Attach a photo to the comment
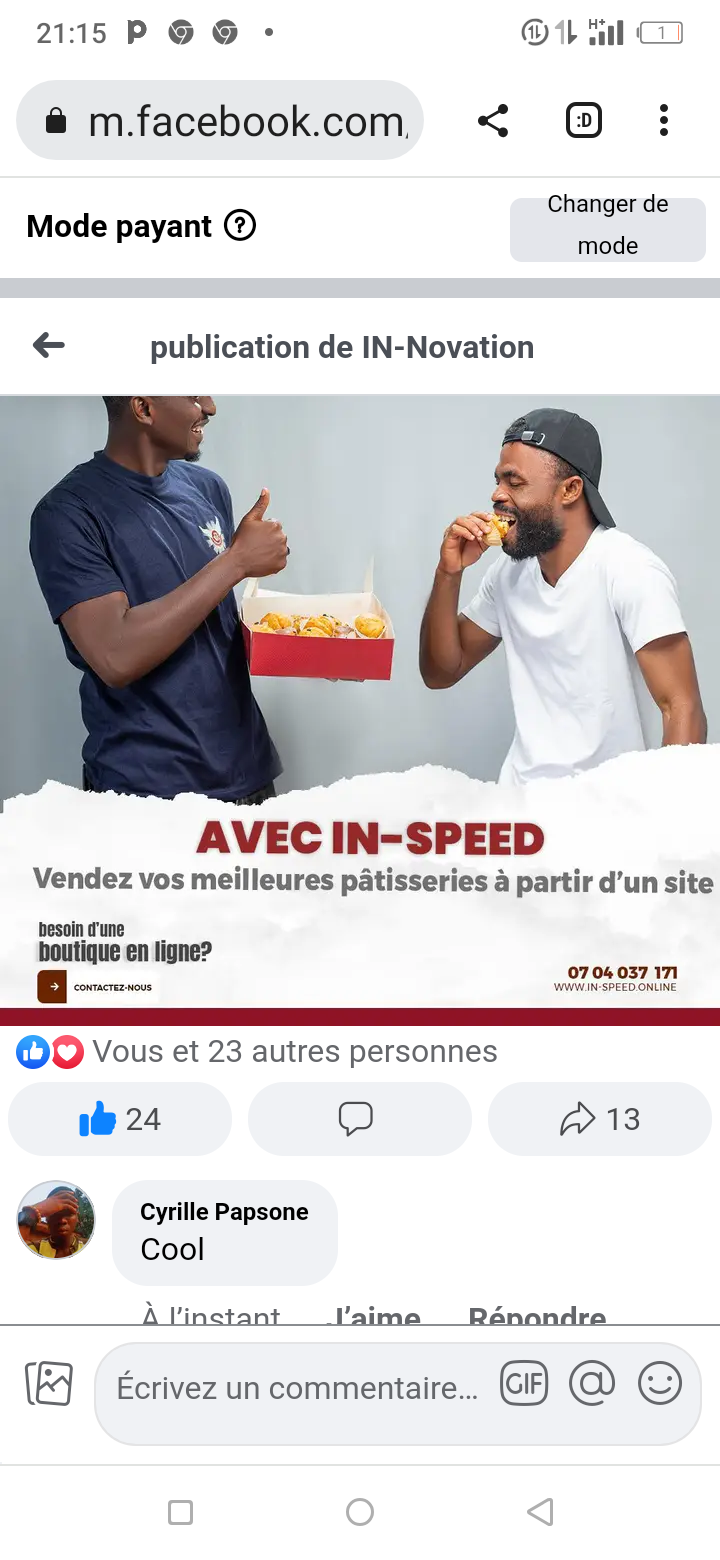 (x=49, y=1385)
